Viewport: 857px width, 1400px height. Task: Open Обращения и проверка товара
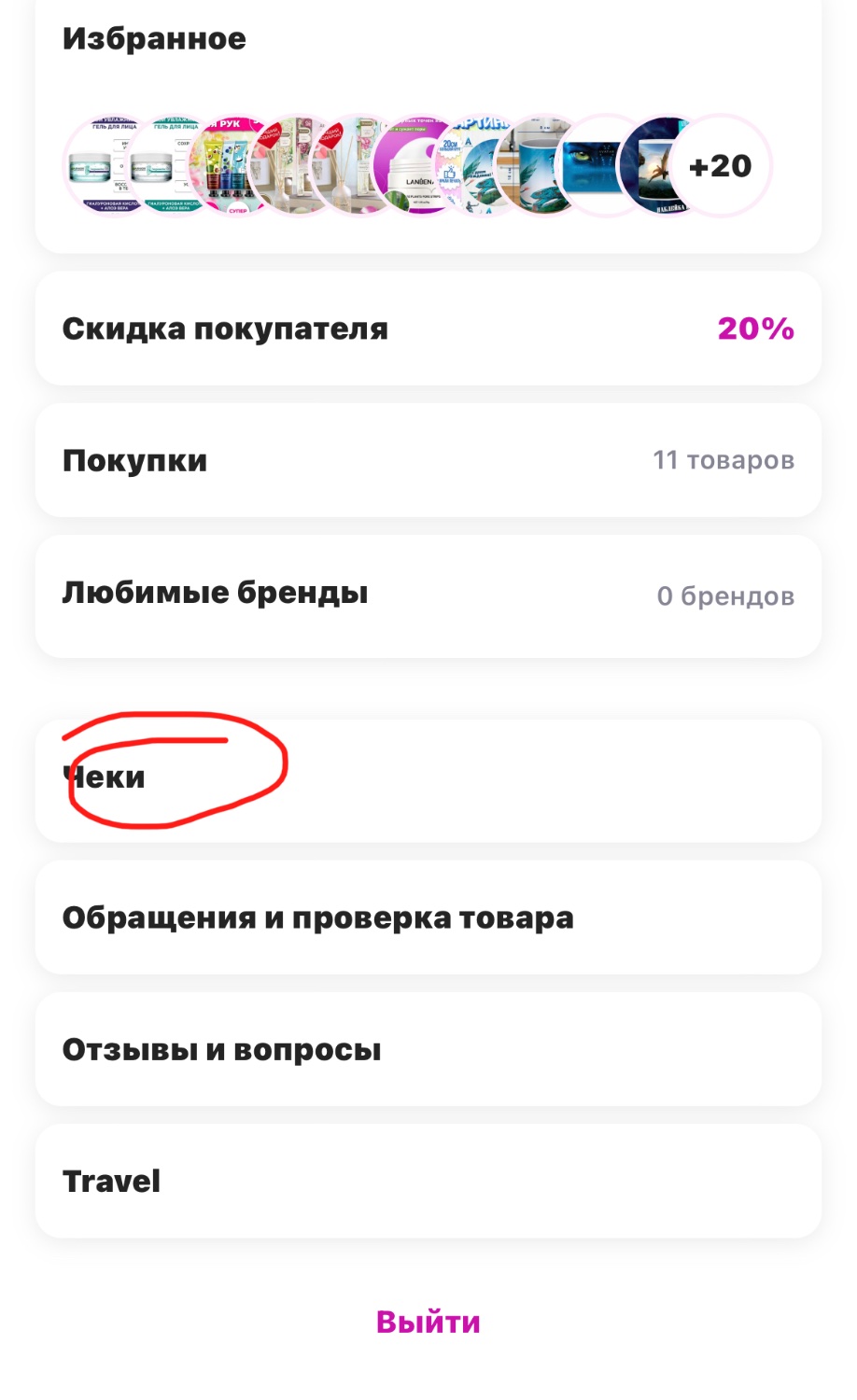point(428,917)
